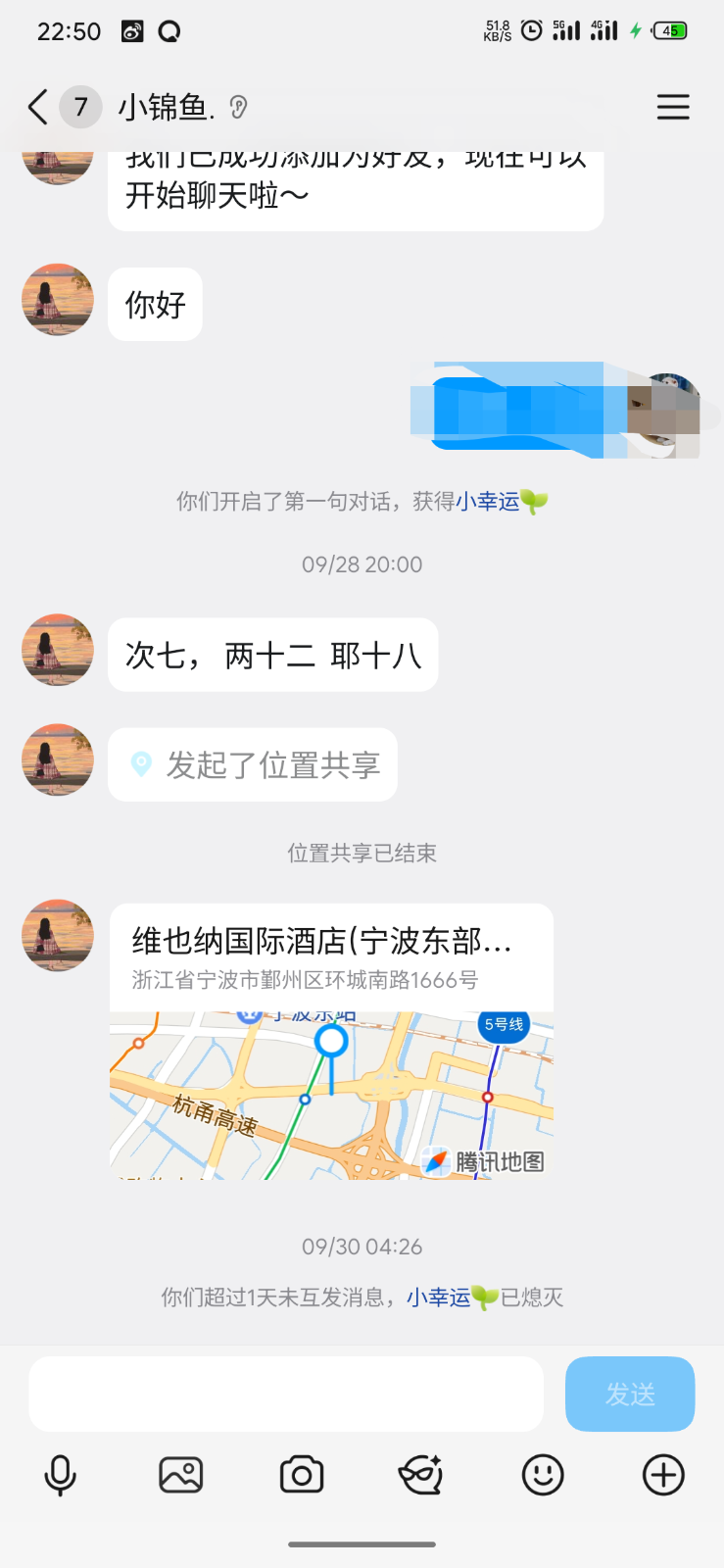Tap the back arrow to leave the chat
This screenshot has height=1568, width=724.
click(x=36, y=108)
